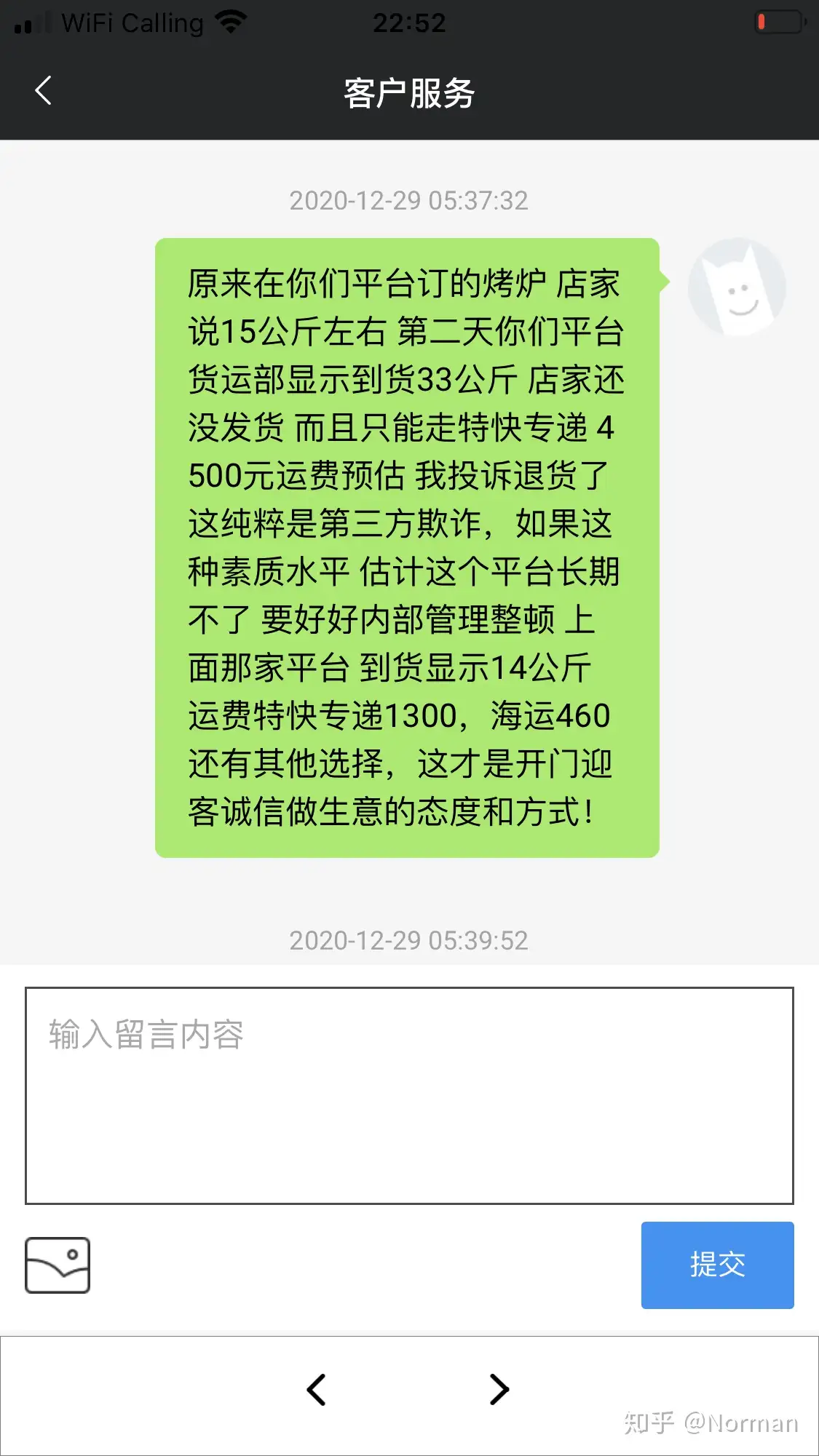Open the user avatar beside the message
Image resolution: width=819 pixels, height=1456 pixels.
[737, 287]
